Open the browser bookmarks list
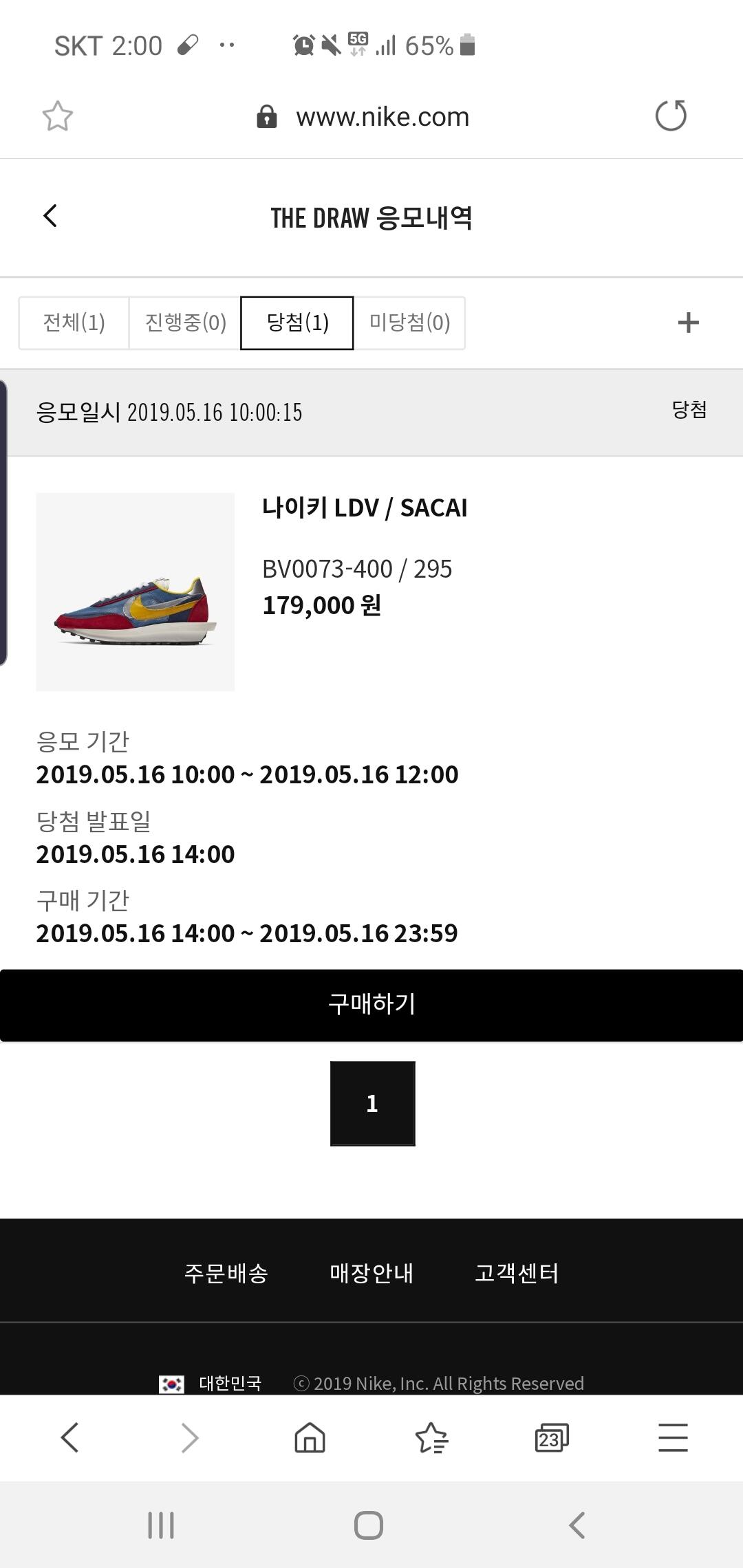The image size is (743, 1568). (x=431, y=1437)
